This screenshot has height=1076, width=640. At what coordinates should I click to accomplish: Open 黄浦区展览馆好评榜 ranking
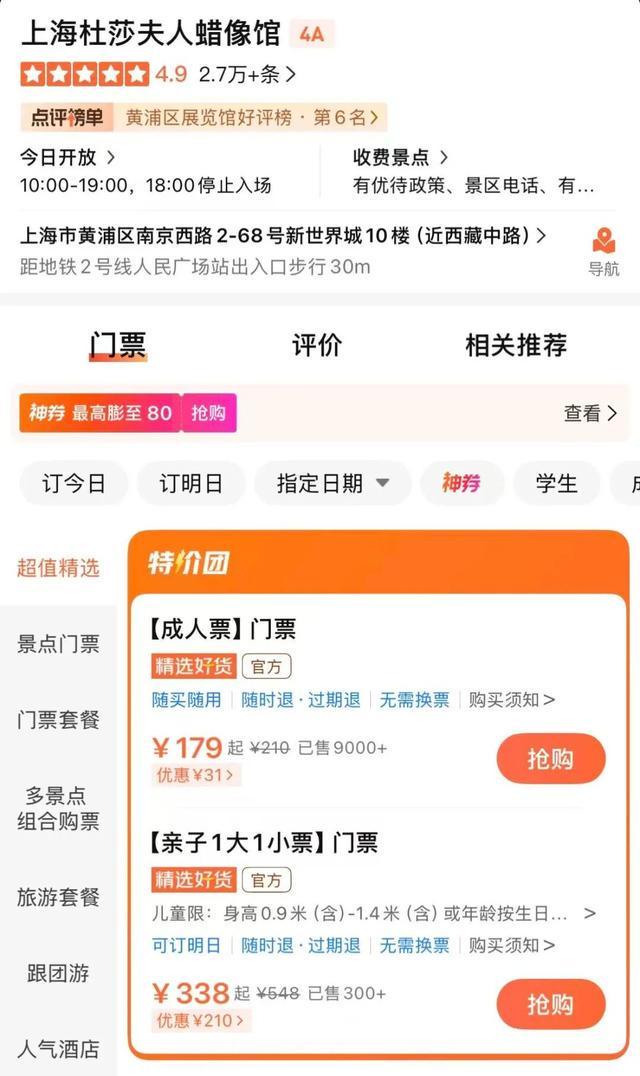tap(250, 117)
